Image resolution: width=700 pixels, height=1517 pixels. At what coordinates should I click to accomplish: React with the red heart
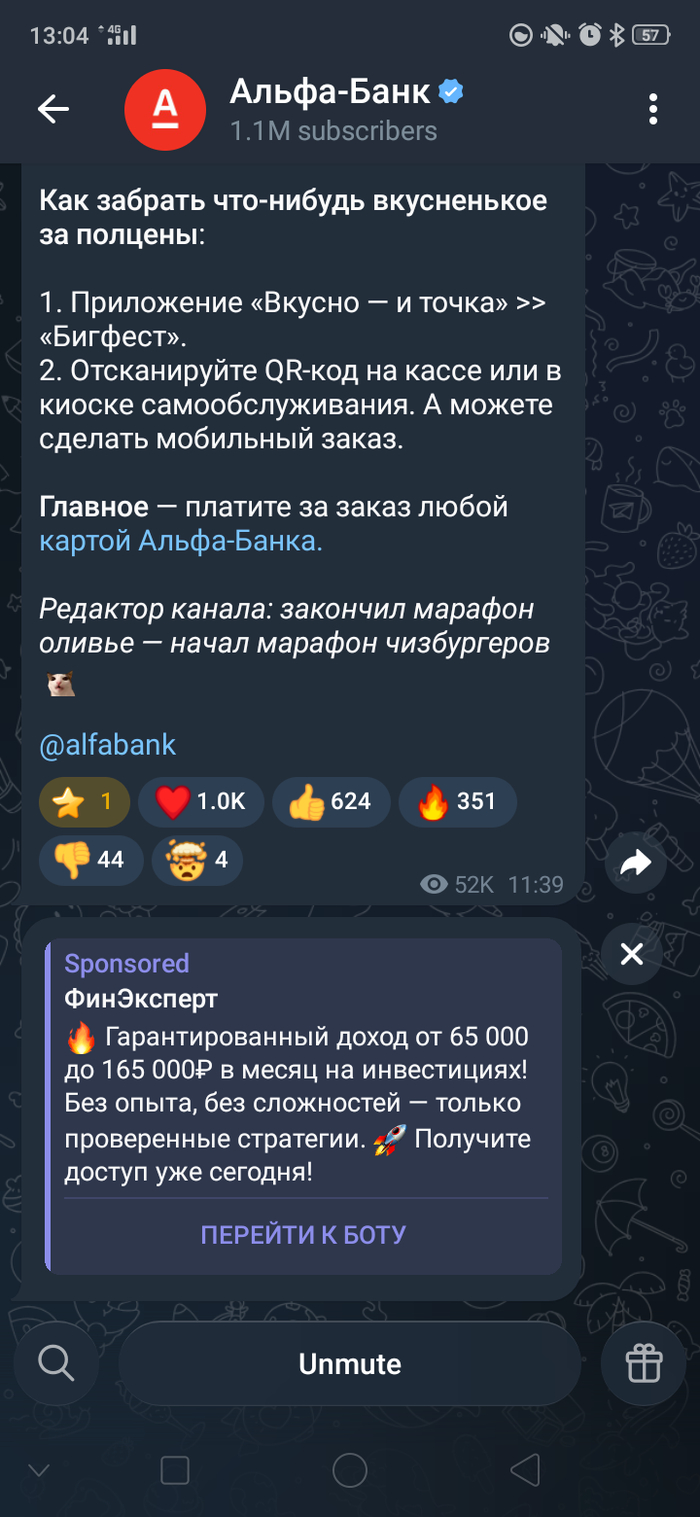click(x=200, y=801)
